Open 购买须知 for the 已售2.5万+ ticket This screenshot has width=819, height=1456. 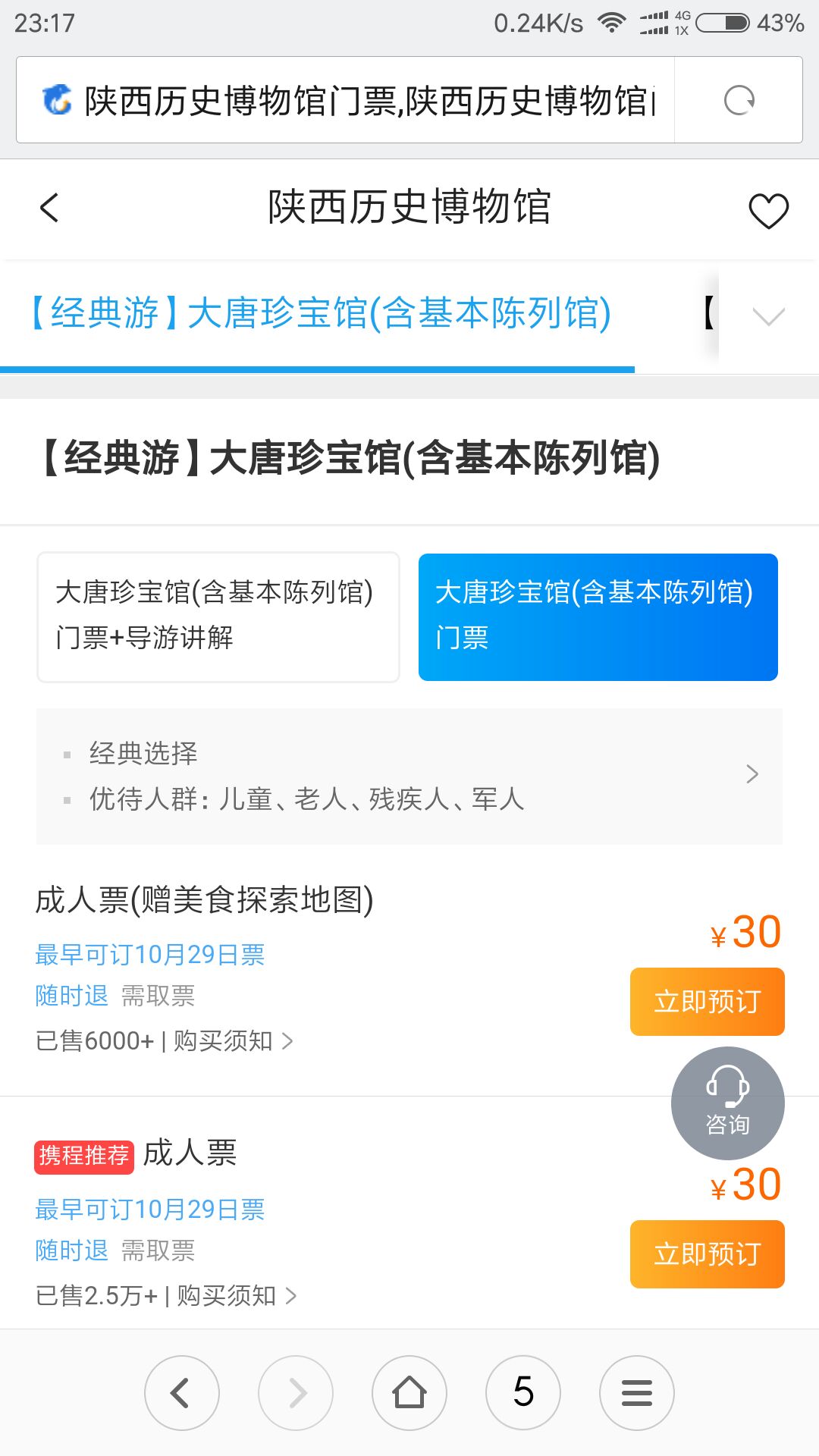[235, 1296]
